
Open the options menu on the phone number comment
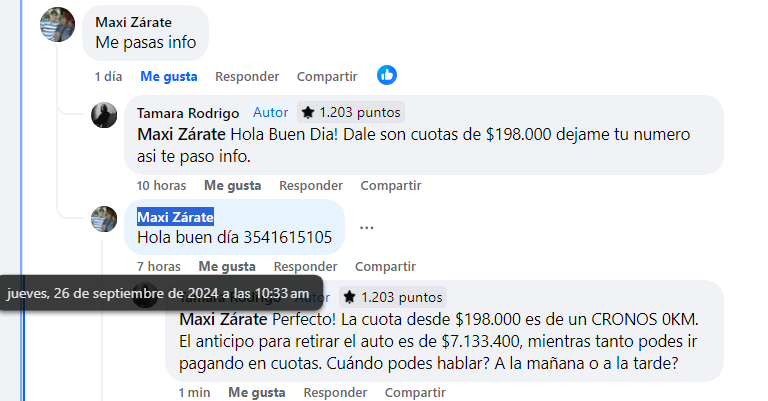[367, 227]
